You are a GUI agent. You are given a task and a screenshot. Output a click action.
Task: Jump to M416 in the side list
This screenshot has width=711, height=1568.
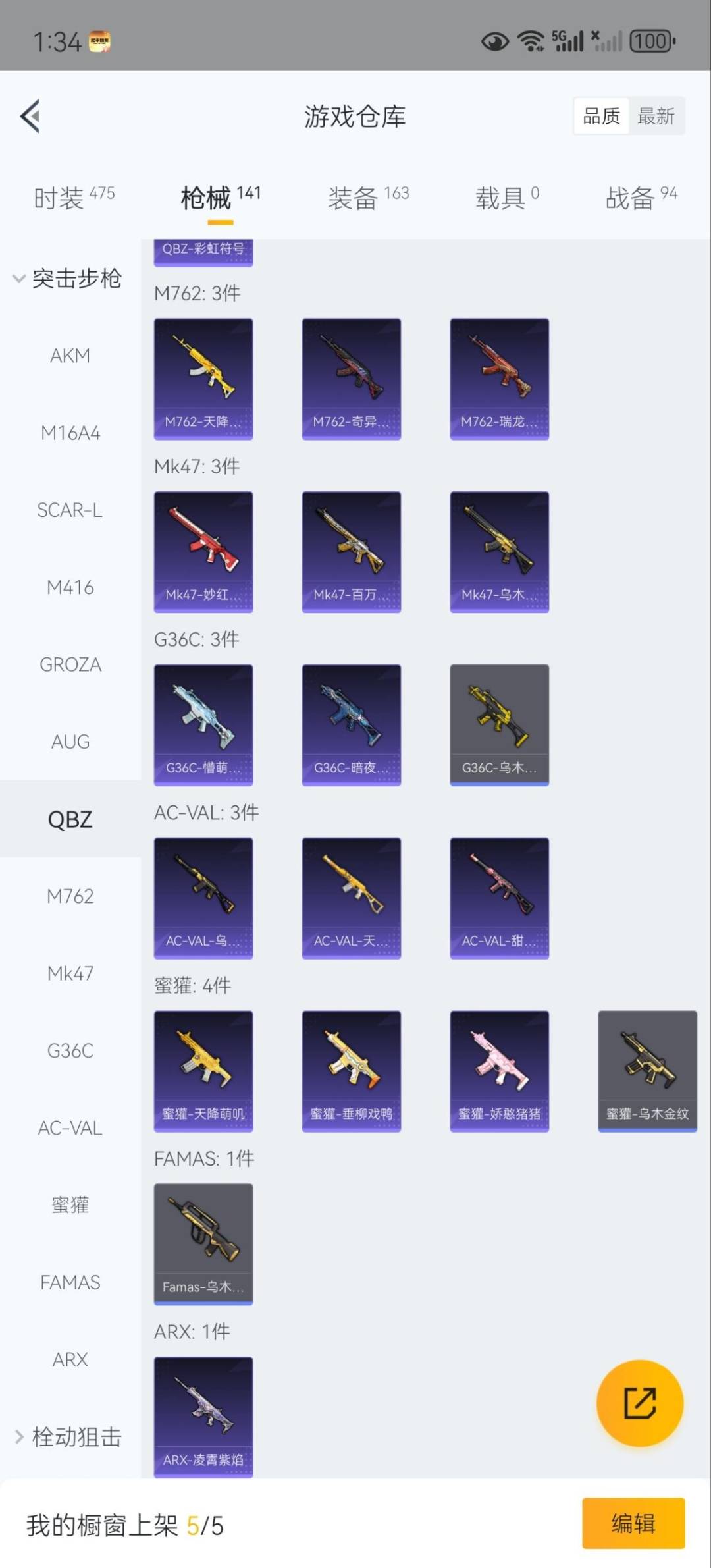pos(70,587)
